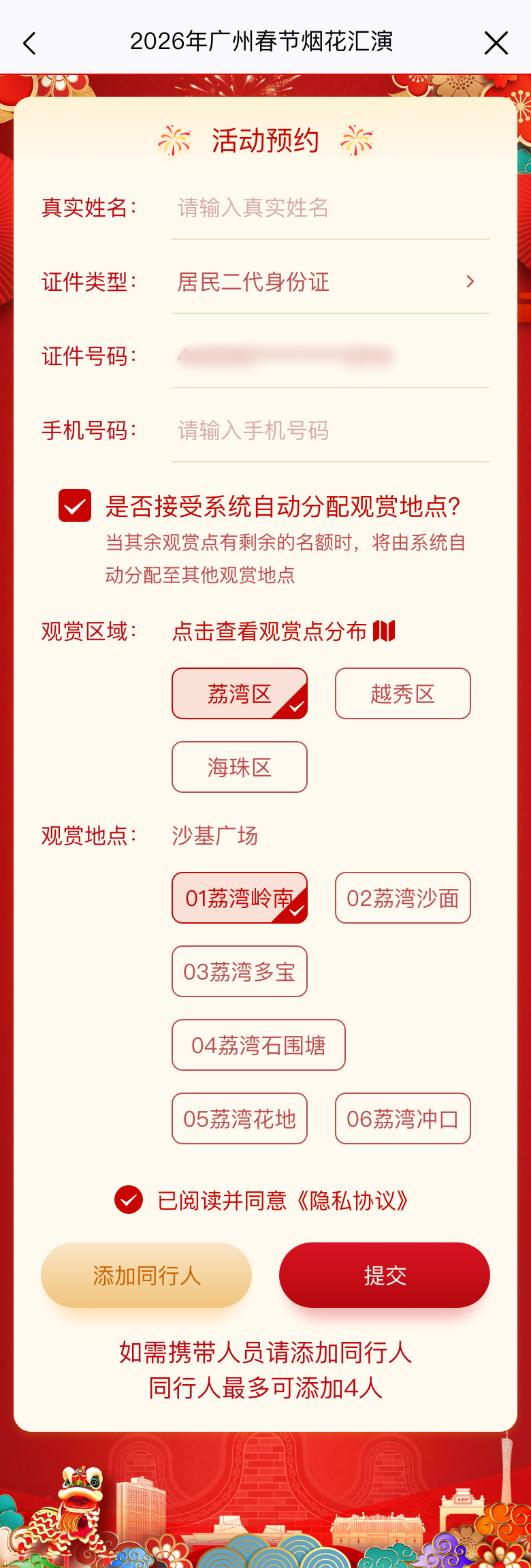The height and width of the screenshot is (1568, 531).
Task: Edit the 证件号码 field
Action: (x=330, y=356)
